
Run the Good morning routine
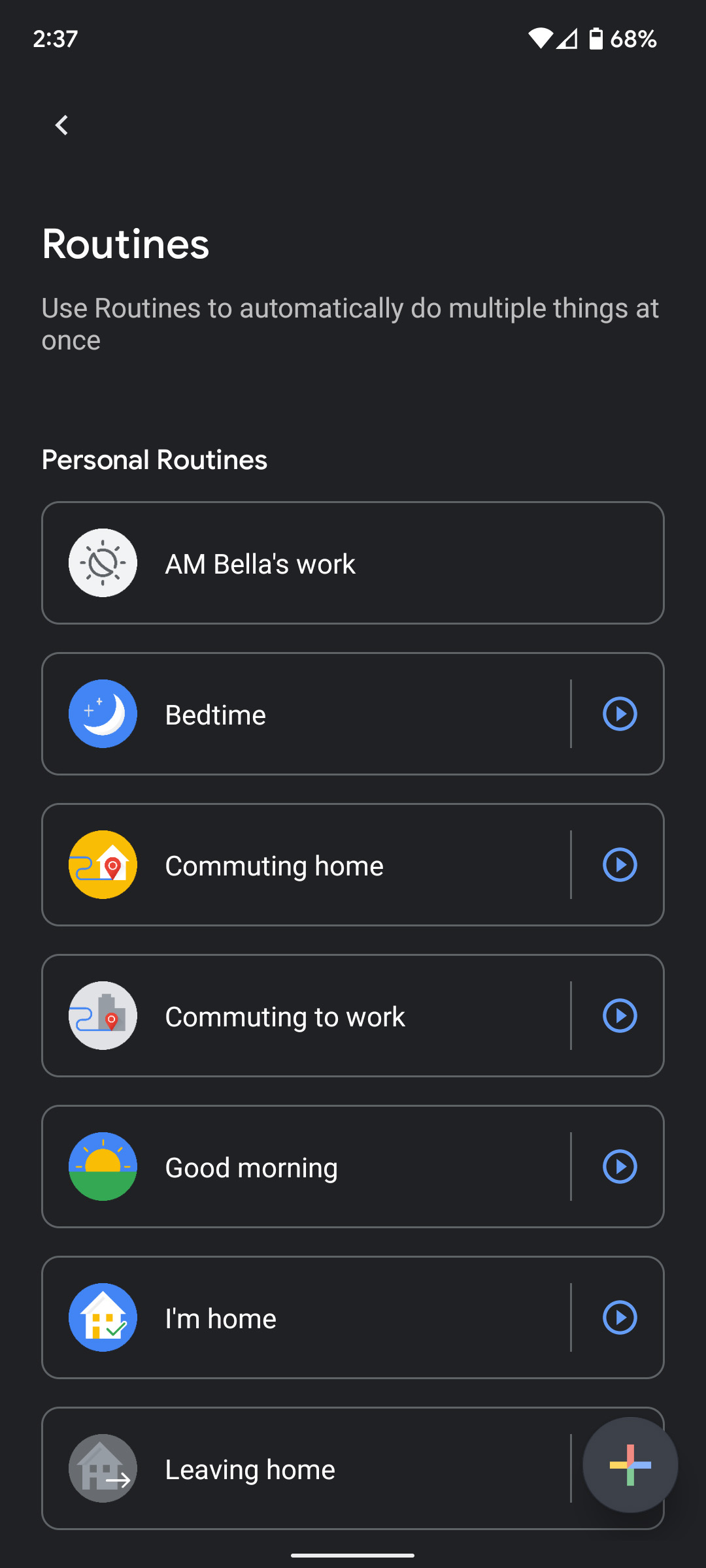(x=620, y=1167)
